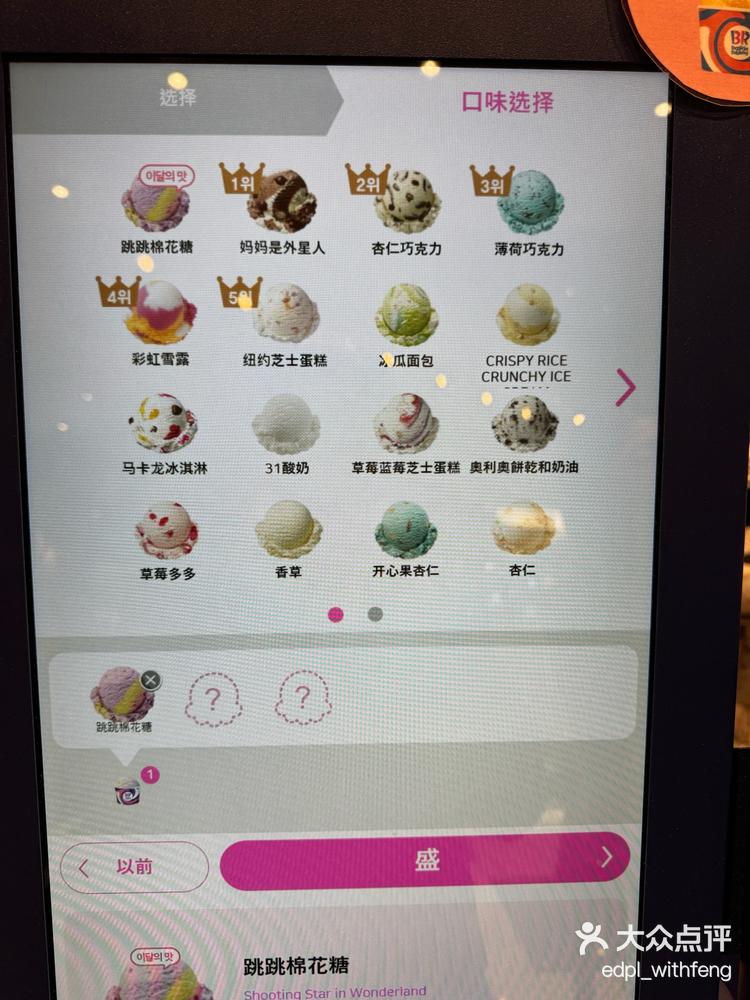Jump to second page indicator dot
750x1000 pixels.
click(x=375, y=614)
